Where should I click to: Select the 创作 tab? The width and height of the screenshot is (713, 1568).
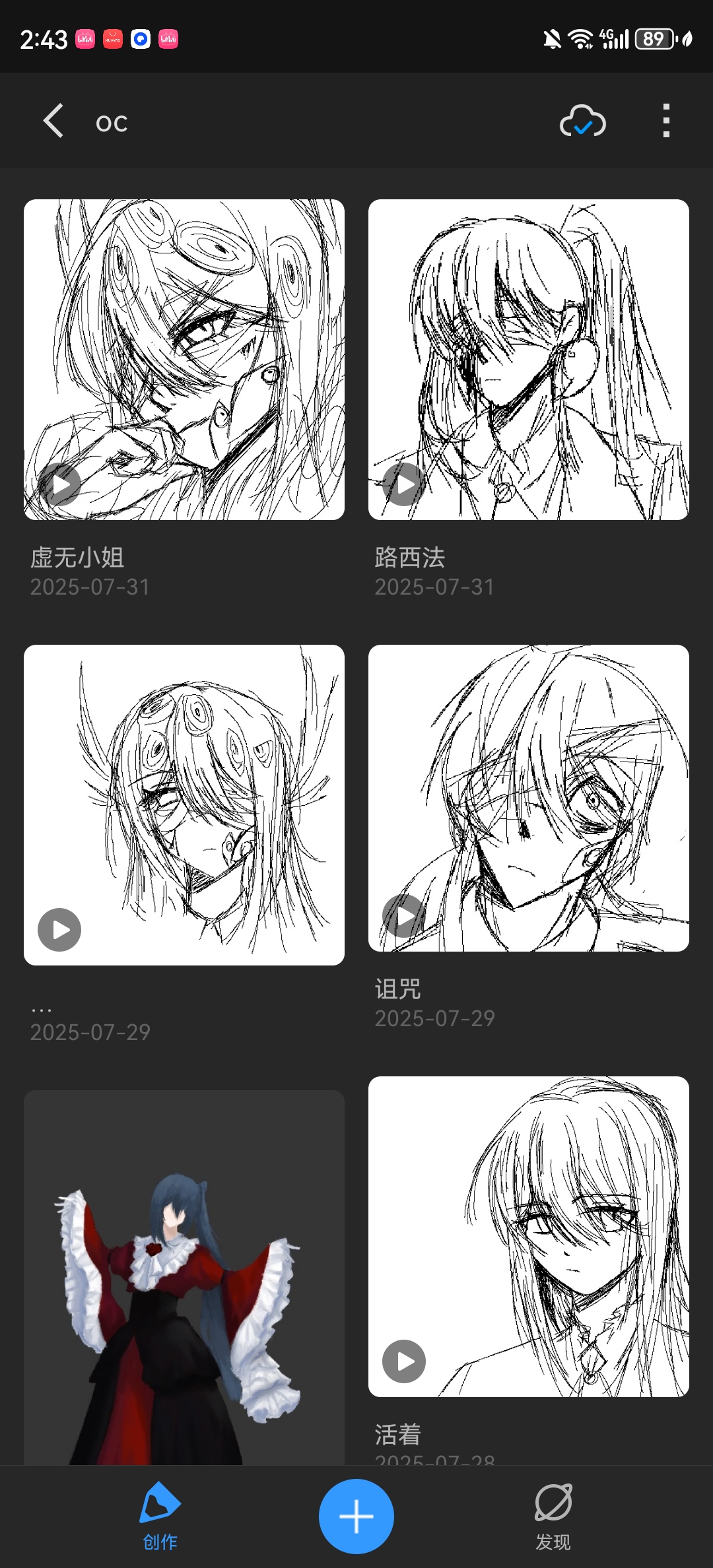tap(160, 1516)
